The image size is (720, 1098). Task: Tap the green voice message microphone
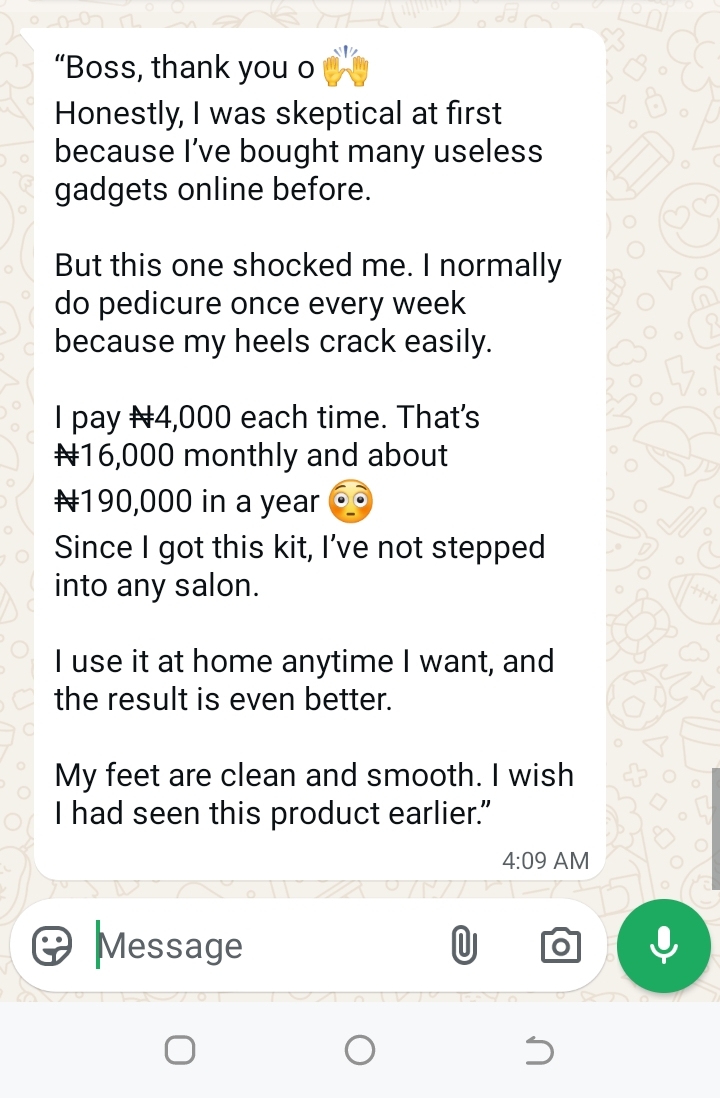click(x=664, y=945)
